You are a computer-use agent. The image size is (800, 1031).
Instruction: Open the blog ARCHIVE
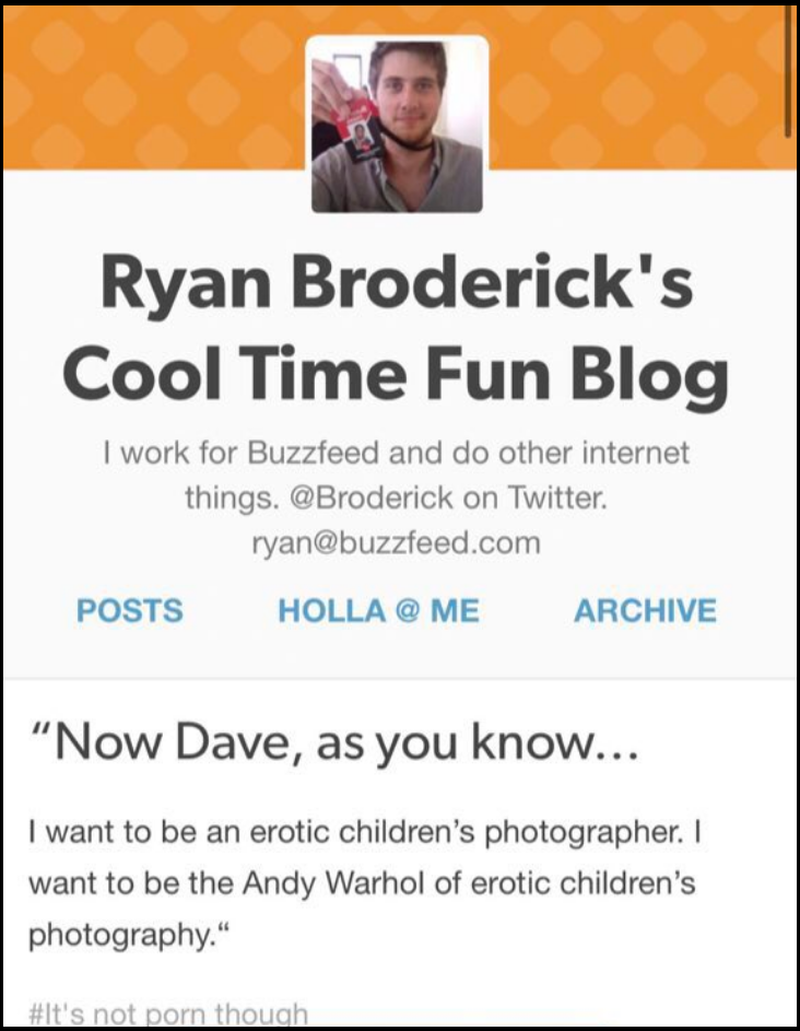coord(645,610)
